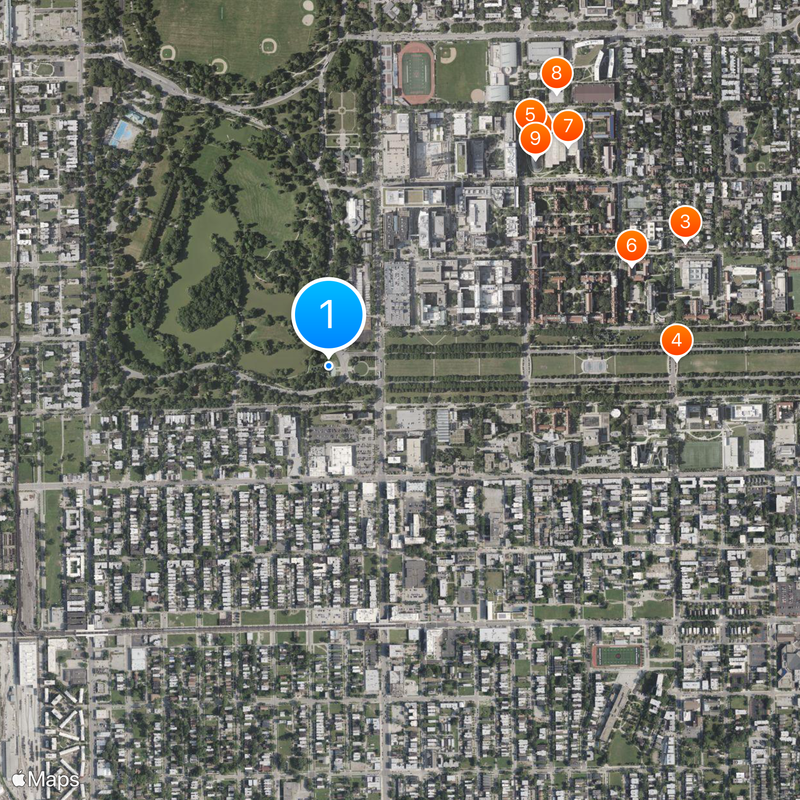Select the large blue pin numbered 1
800x800 pixels.
pos(327,314)
